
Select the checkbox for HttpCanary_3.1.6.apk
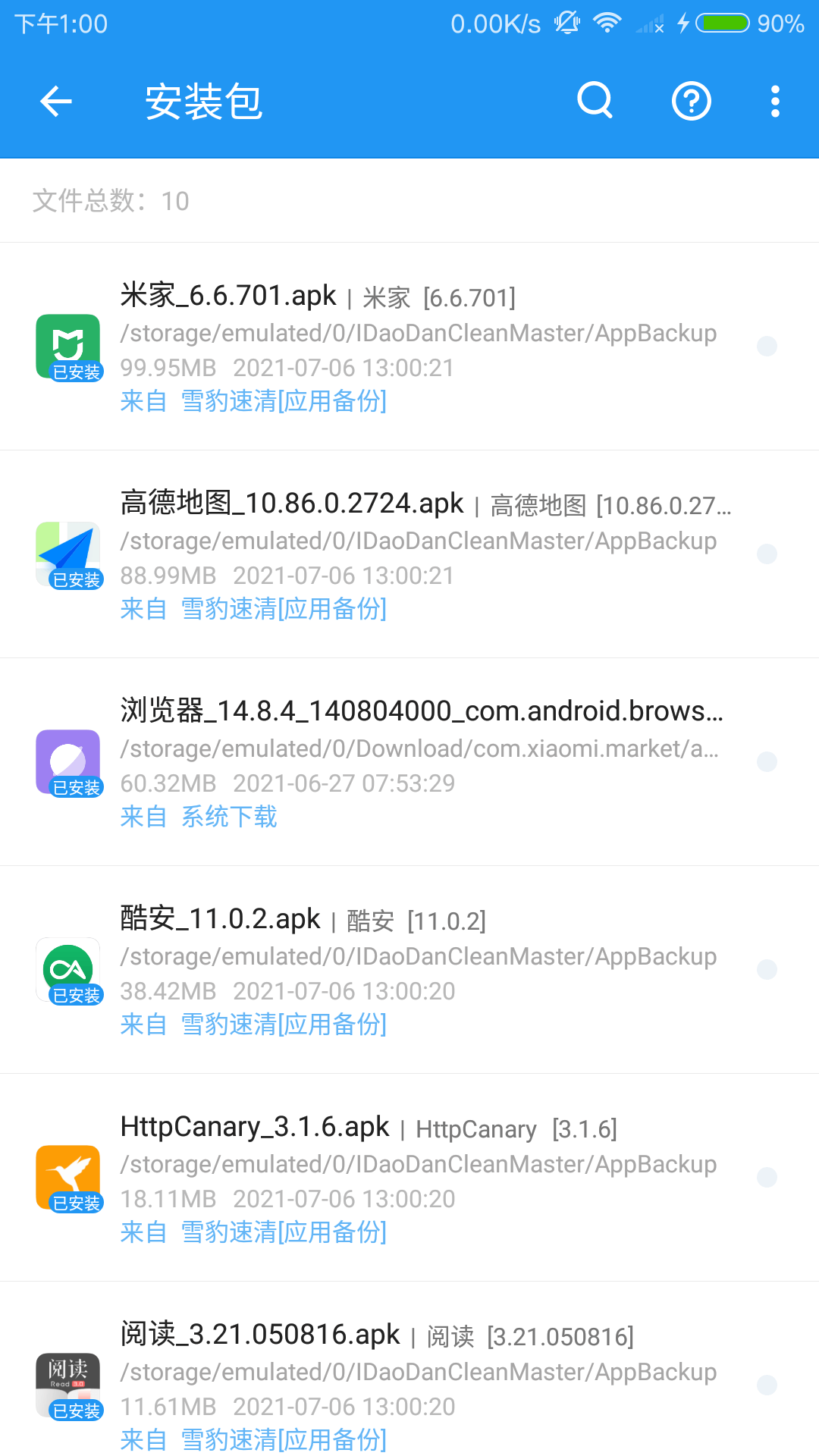click(x=767, y=1178)
